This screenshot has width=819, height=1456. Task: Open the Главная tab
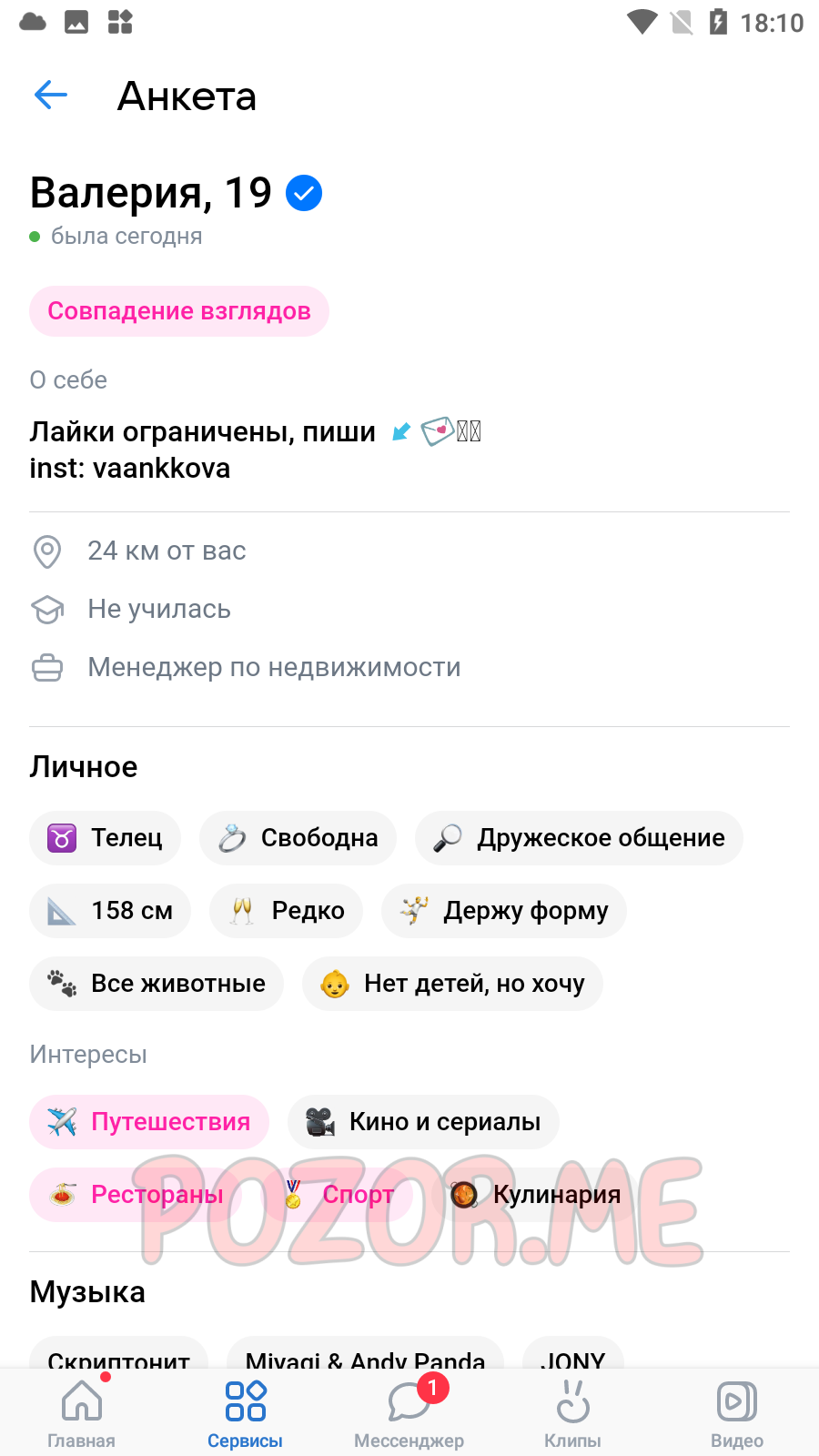(82, 1412)
